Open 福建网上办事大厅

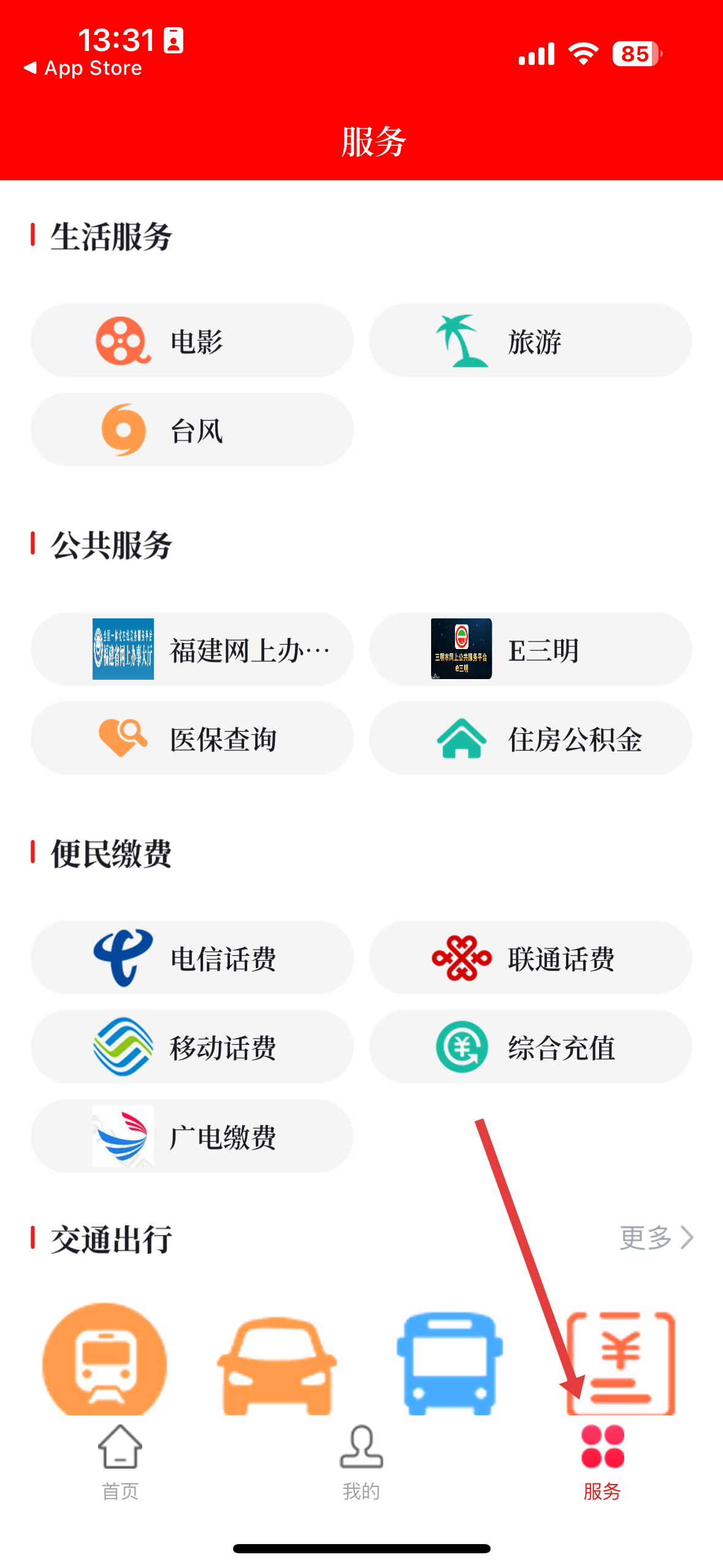[192, 649]
